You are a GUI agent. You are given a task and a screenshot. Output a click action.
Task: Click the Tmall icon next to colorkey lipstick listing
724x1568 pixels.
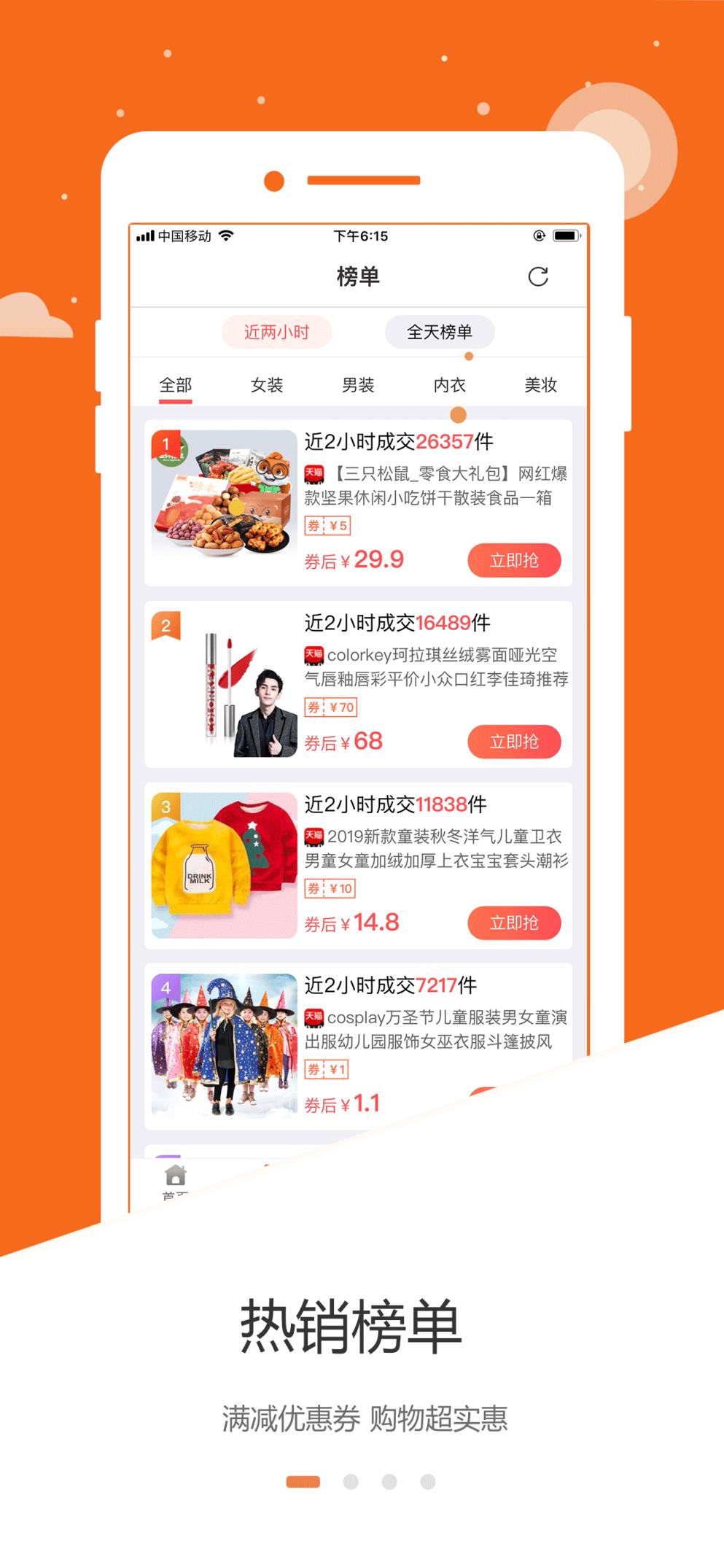point(315,655)
